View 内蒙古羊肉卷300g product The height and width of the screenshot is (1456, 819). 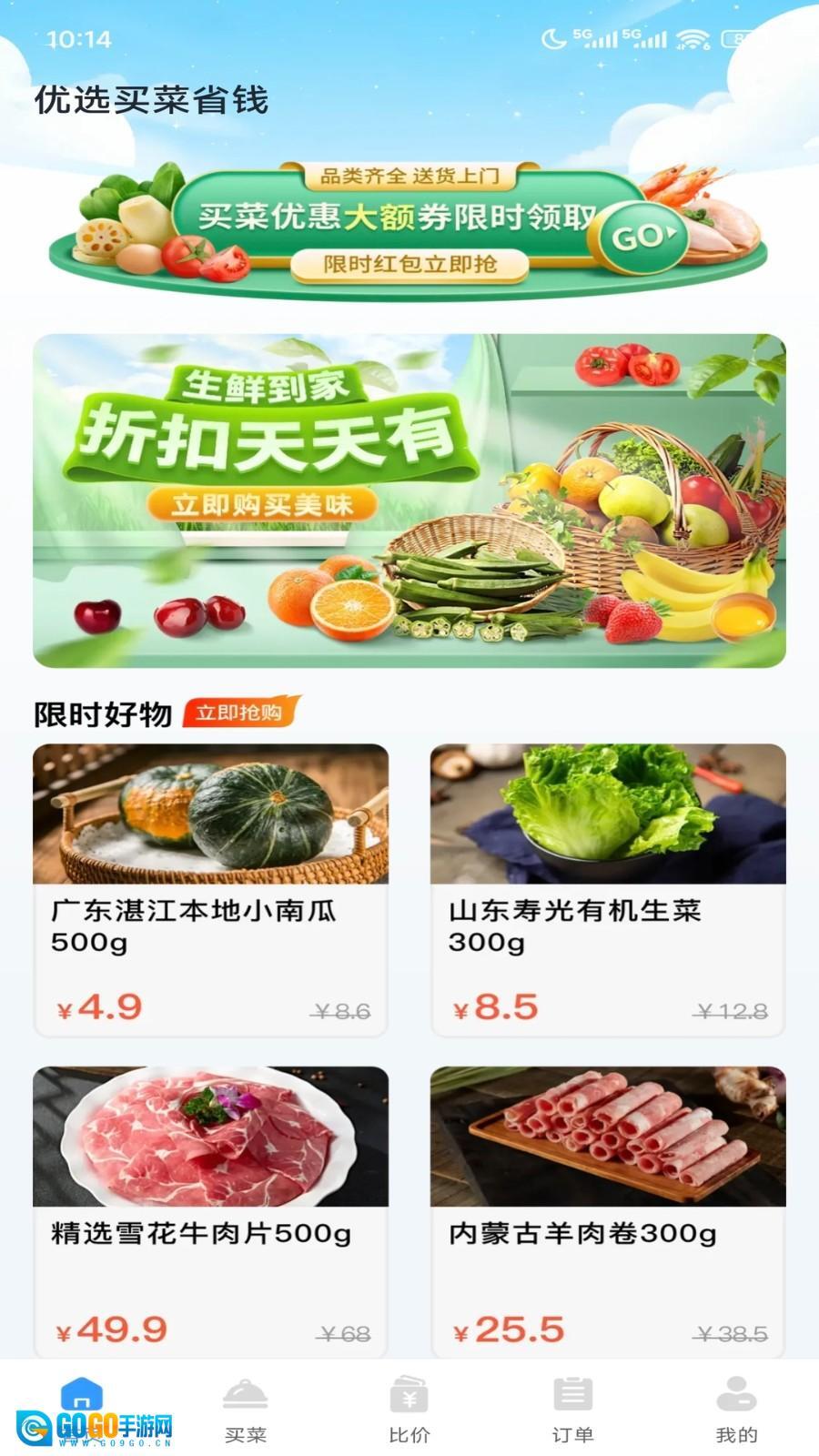[x=607, y=1211]
